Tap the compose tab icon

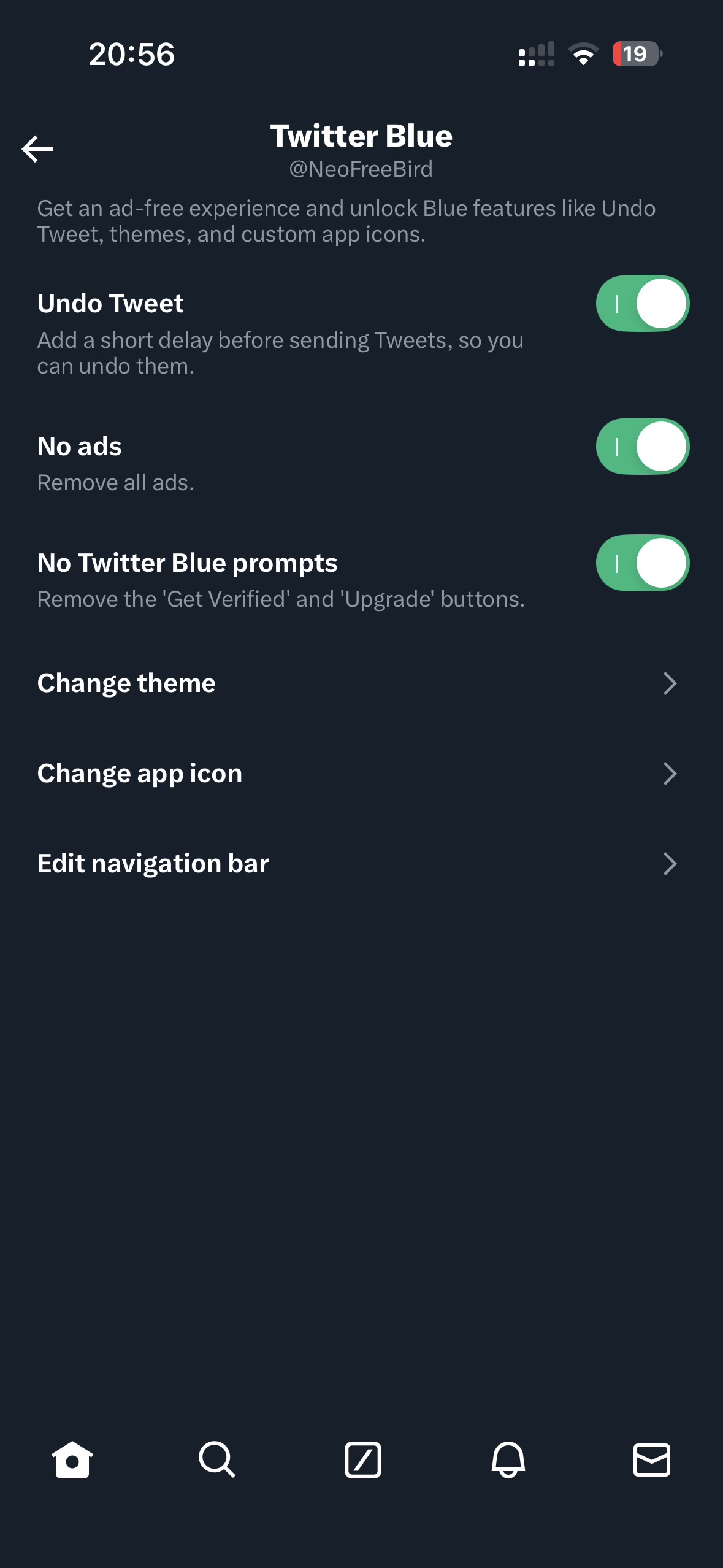tap(362, 1460)
